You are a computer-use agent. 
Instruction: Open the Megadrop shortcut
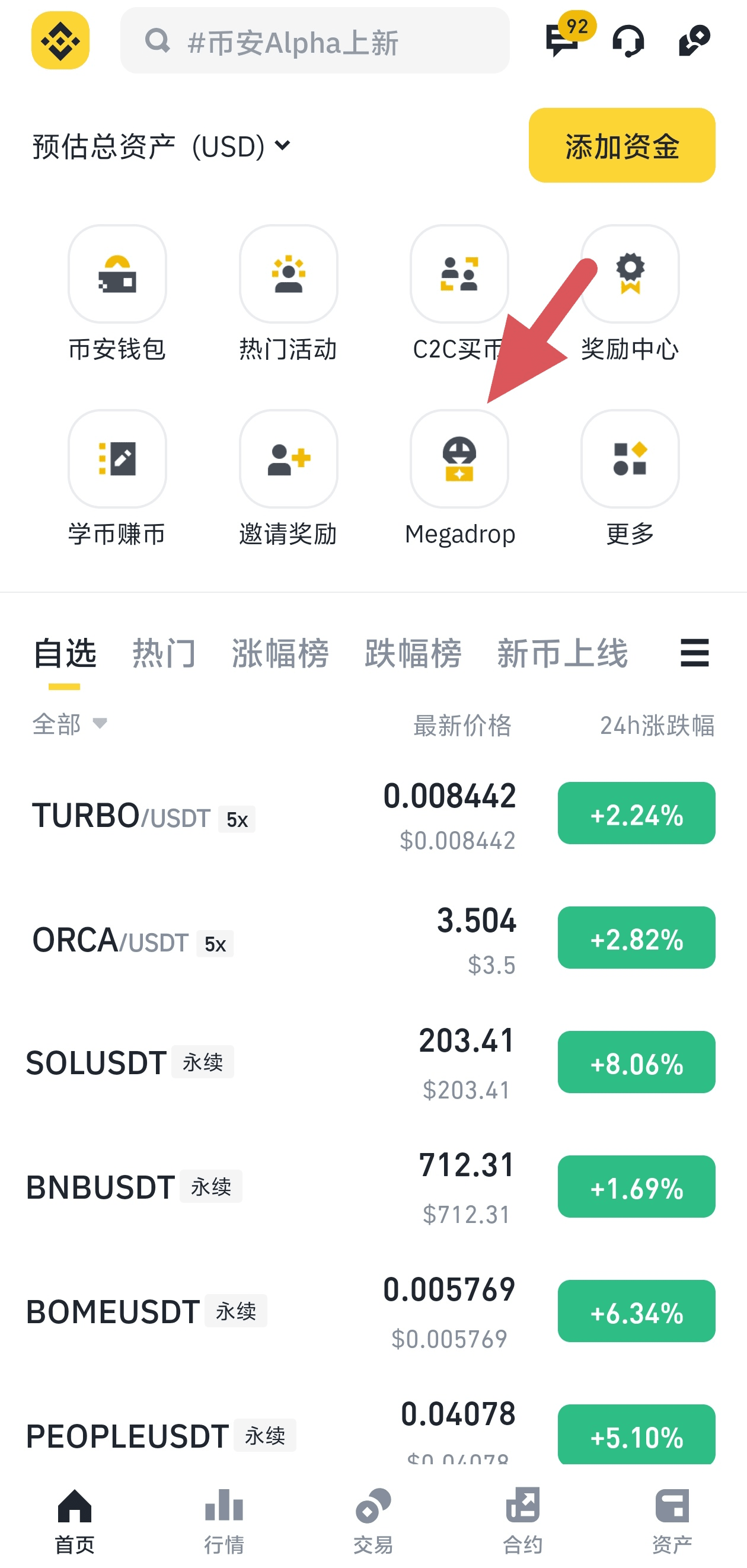click(459, 479)
